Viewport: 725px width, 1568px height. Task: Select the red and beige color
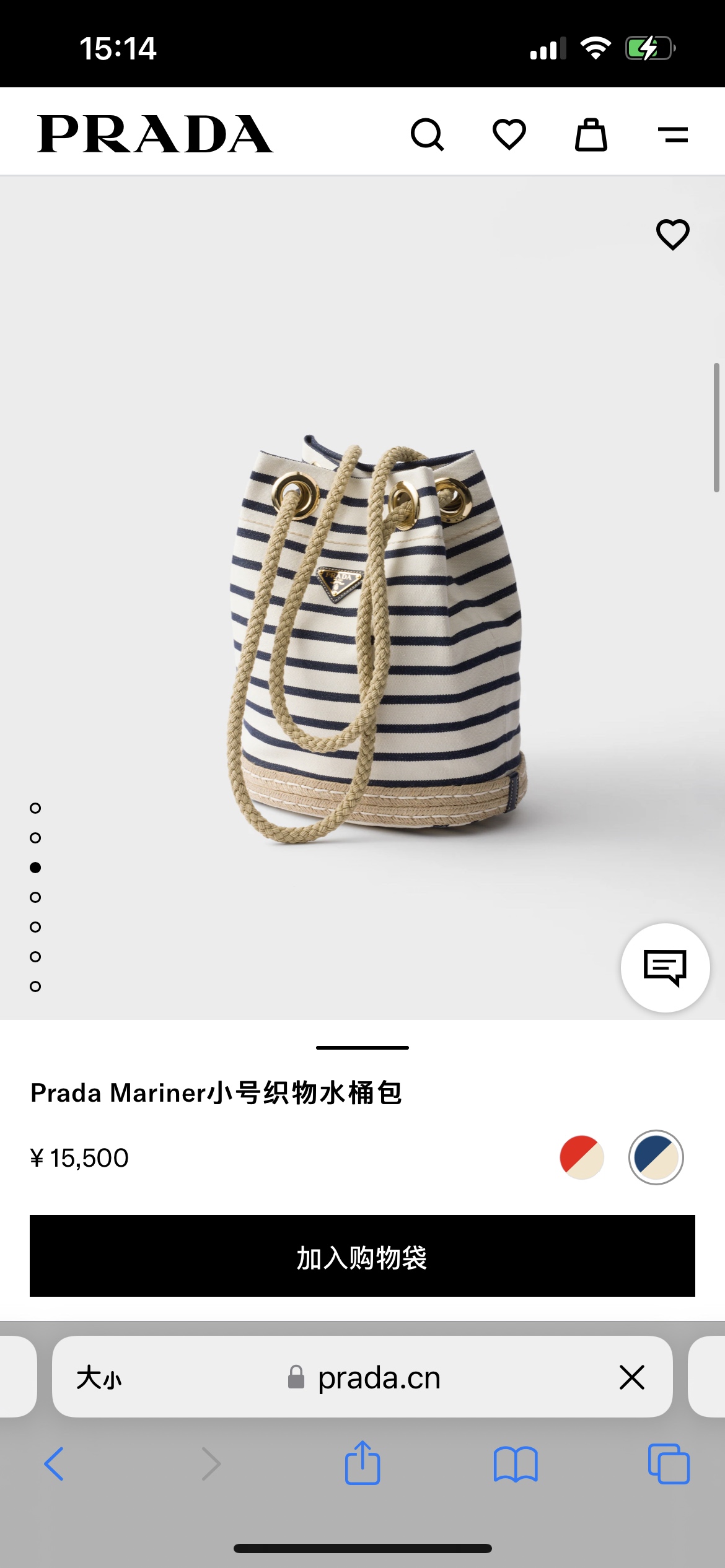pyautogui.click(x=581, y=1157)
